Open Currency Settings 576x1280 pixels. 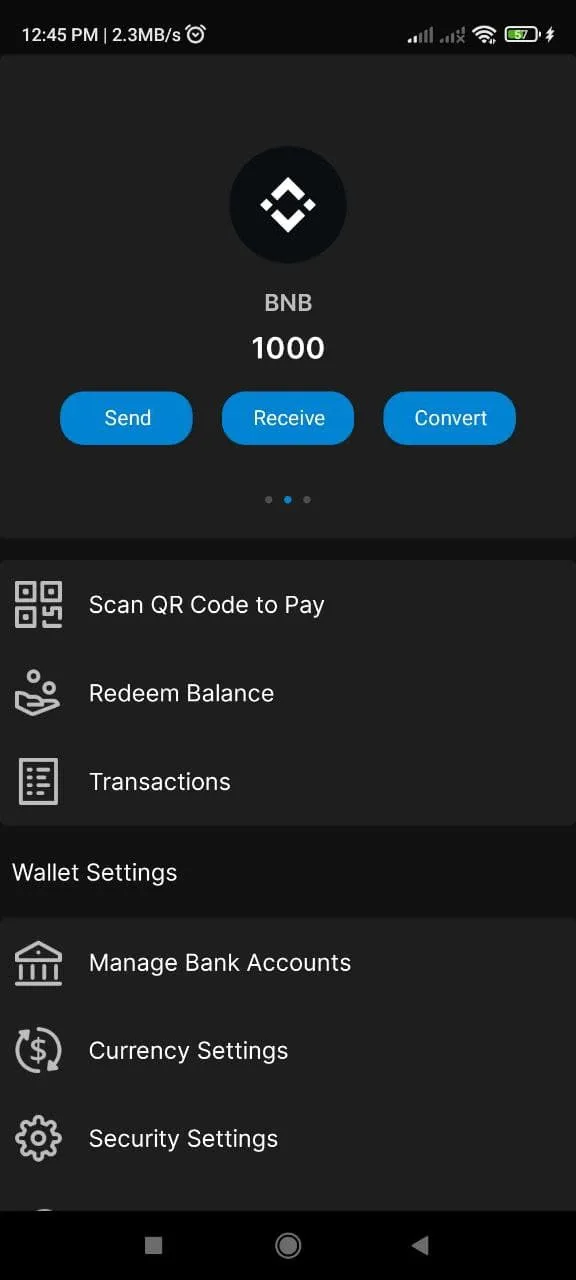tap(288, 1051)
